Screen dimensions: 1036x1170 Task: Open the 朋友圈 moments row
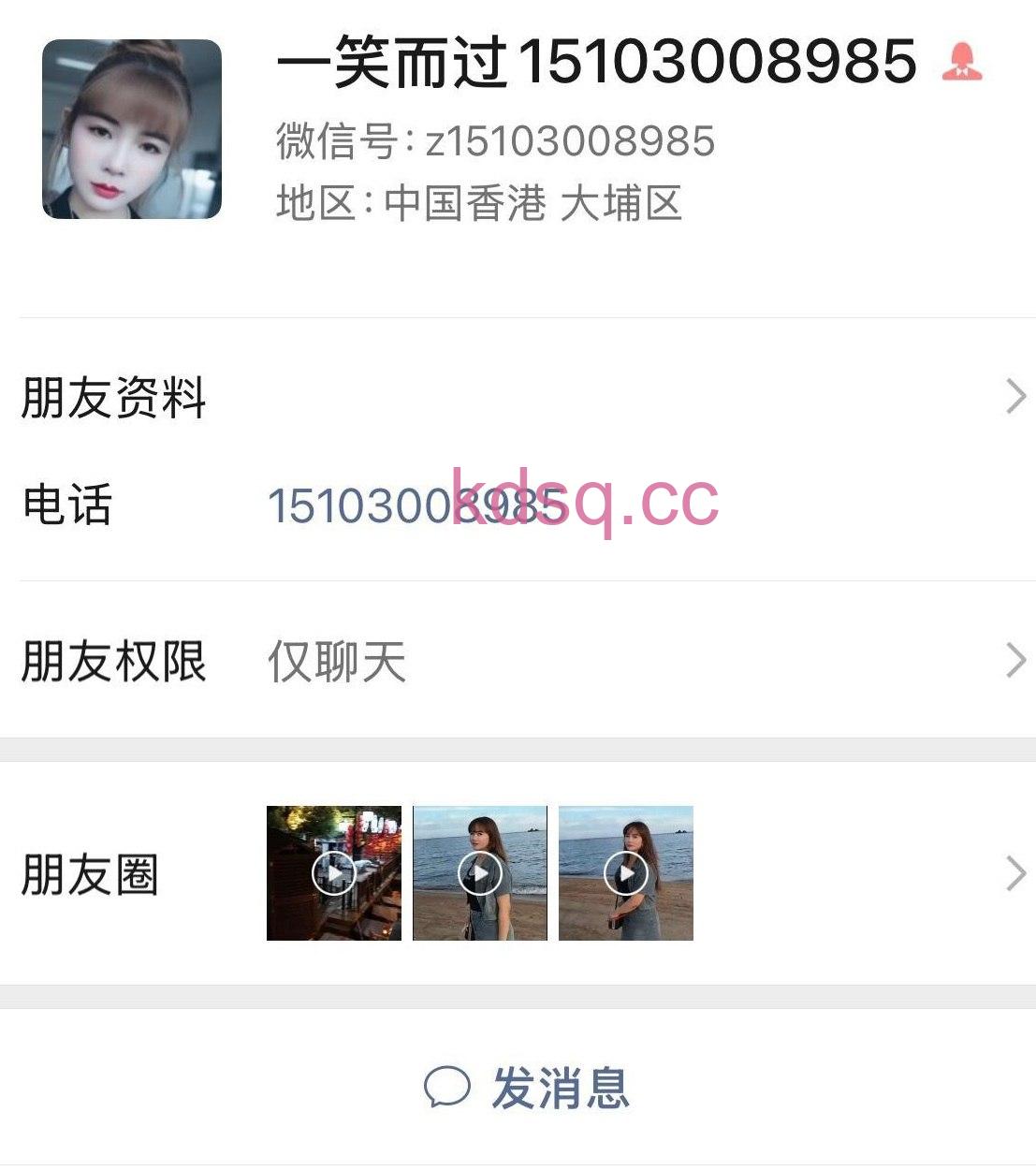(518, 873)
